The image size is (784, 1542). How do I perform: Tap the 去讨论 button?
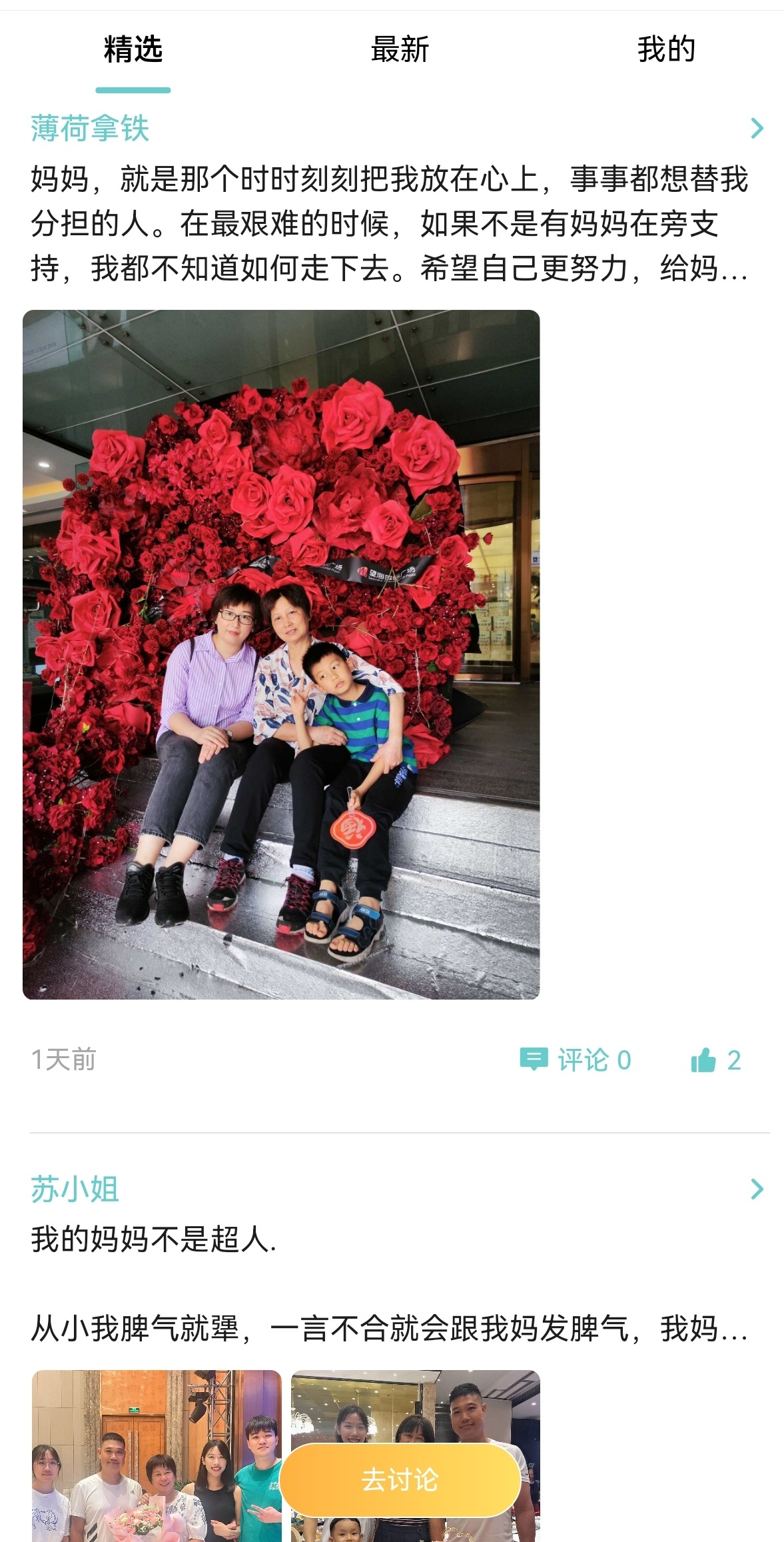point(400,1480)
